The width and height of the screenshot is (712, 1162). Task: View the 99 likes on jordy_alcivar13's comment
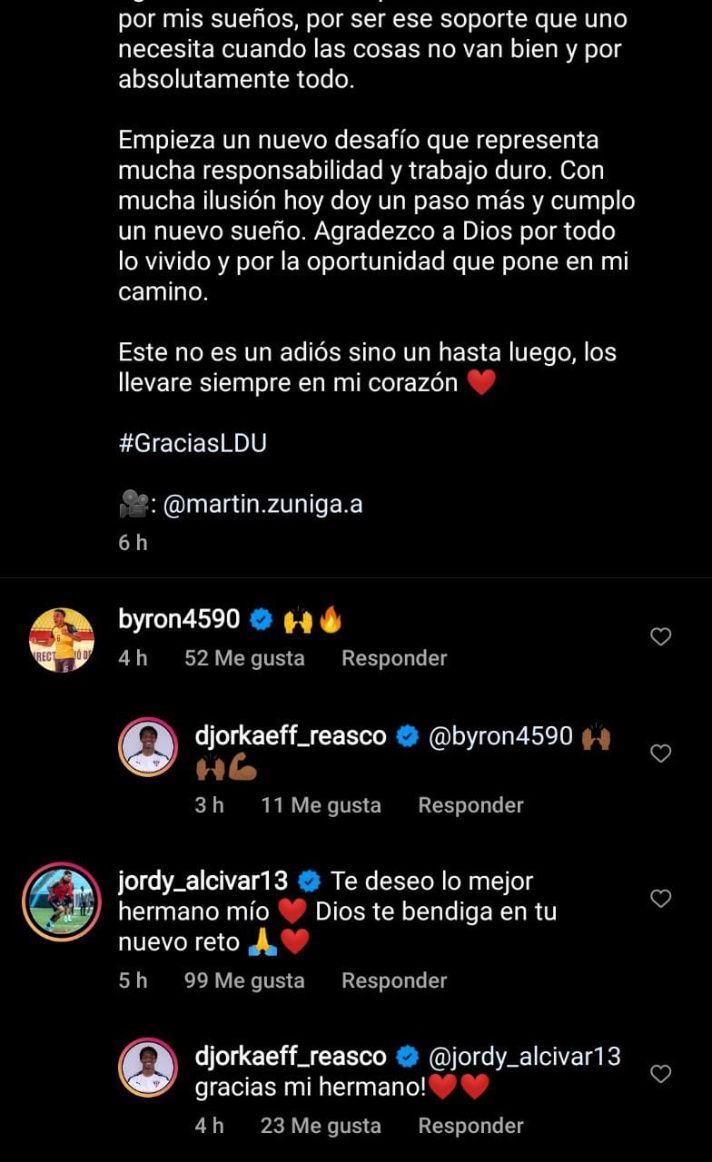[x=244, y=981]
